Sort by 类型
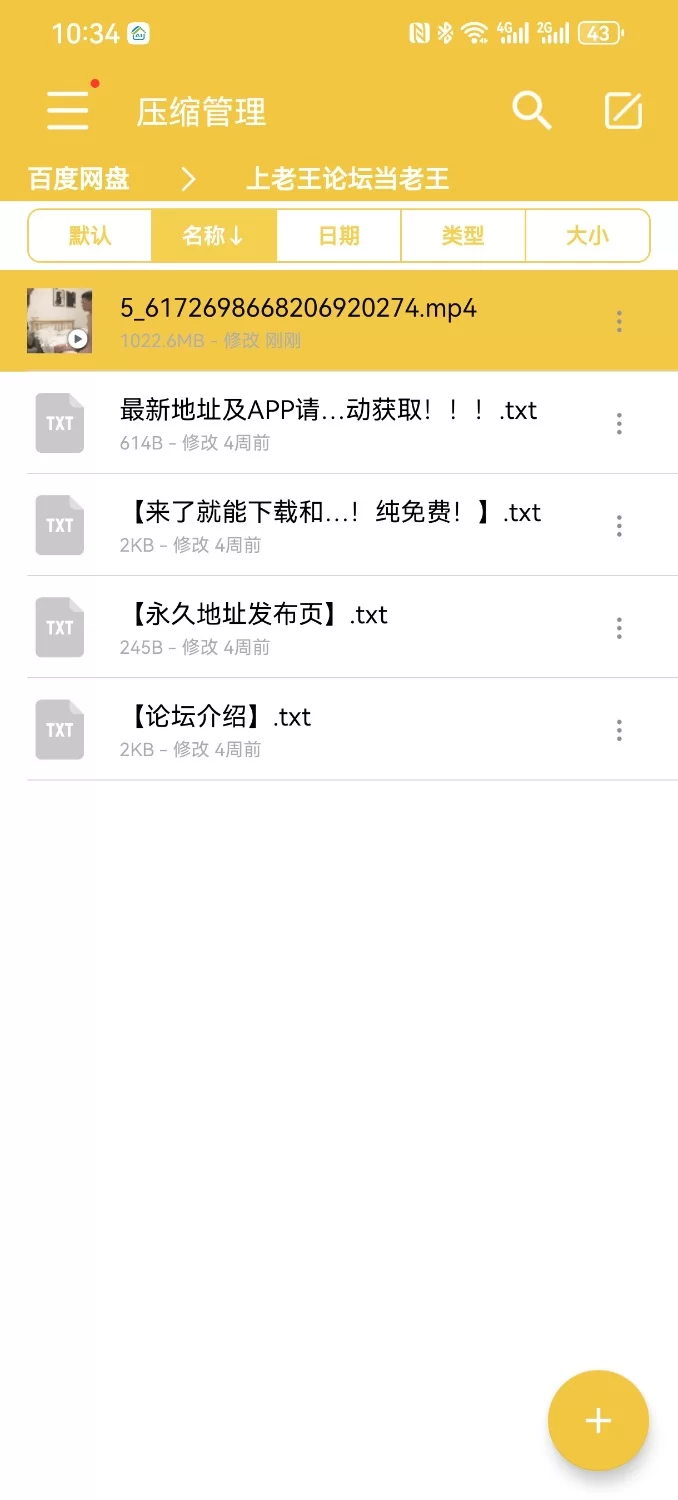 (463, 236)
